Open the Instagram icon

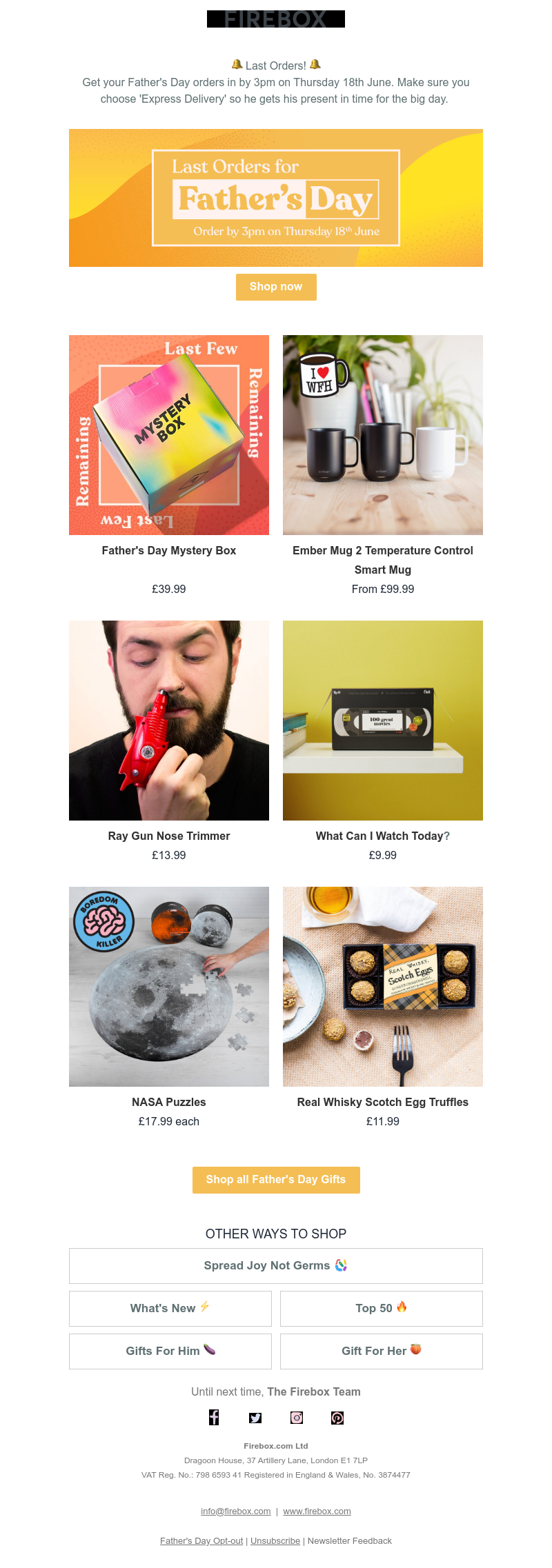[297, 1418]
